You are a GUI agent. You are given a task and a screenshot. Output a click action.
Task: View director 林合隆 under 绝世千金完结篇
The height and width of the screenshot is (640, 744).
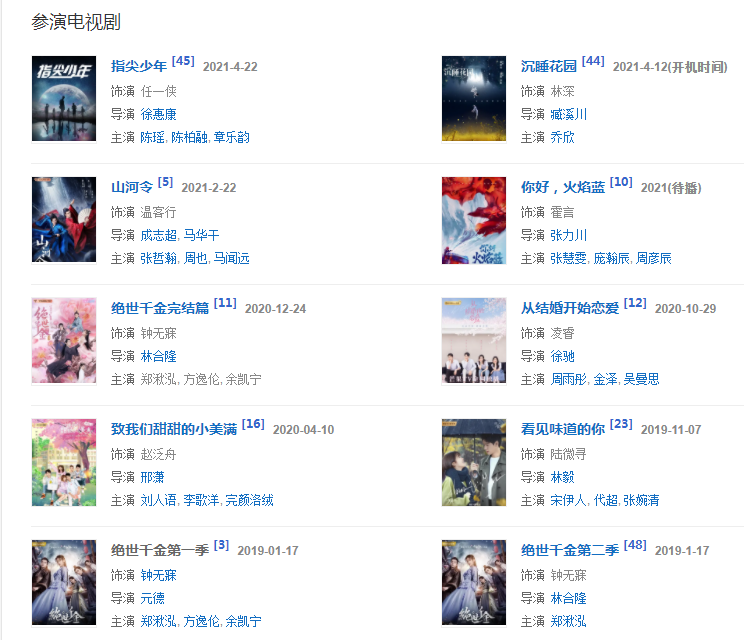tap(158, 357)
